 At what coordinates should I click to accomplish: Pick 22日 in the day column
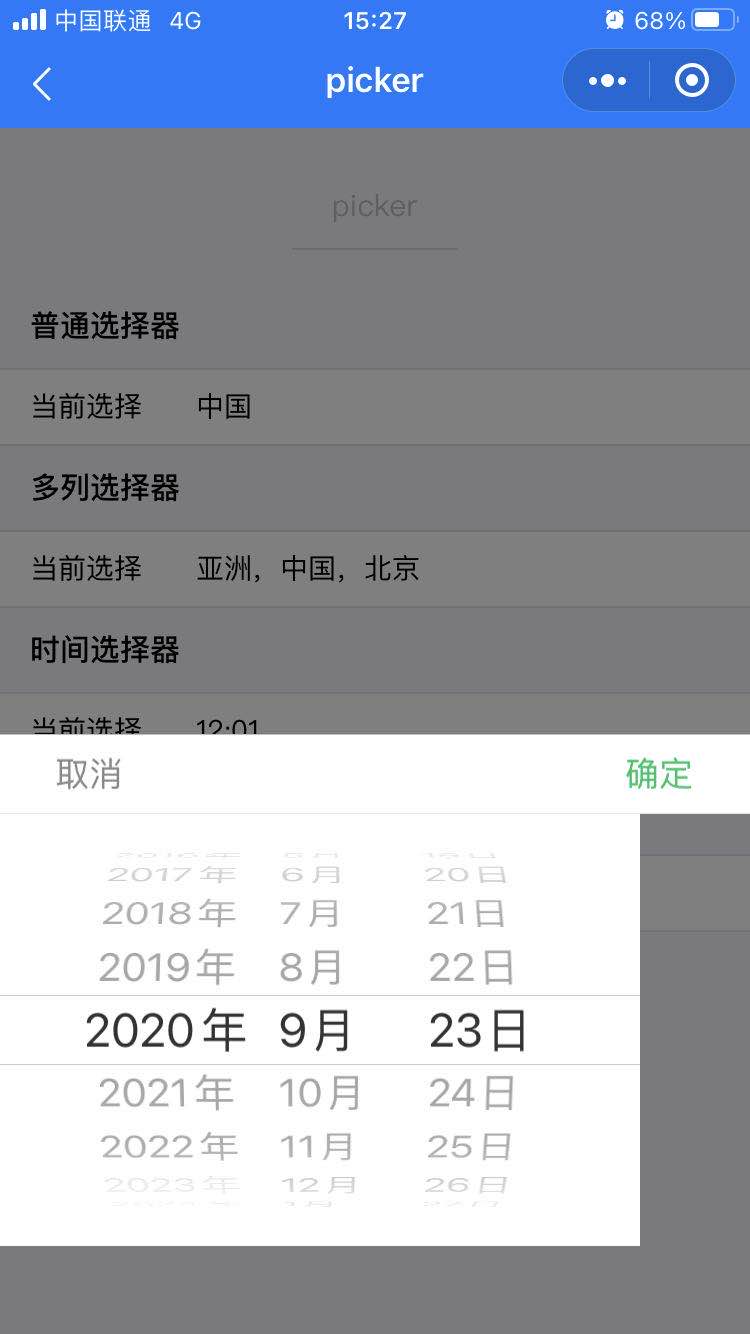[472, 967]
